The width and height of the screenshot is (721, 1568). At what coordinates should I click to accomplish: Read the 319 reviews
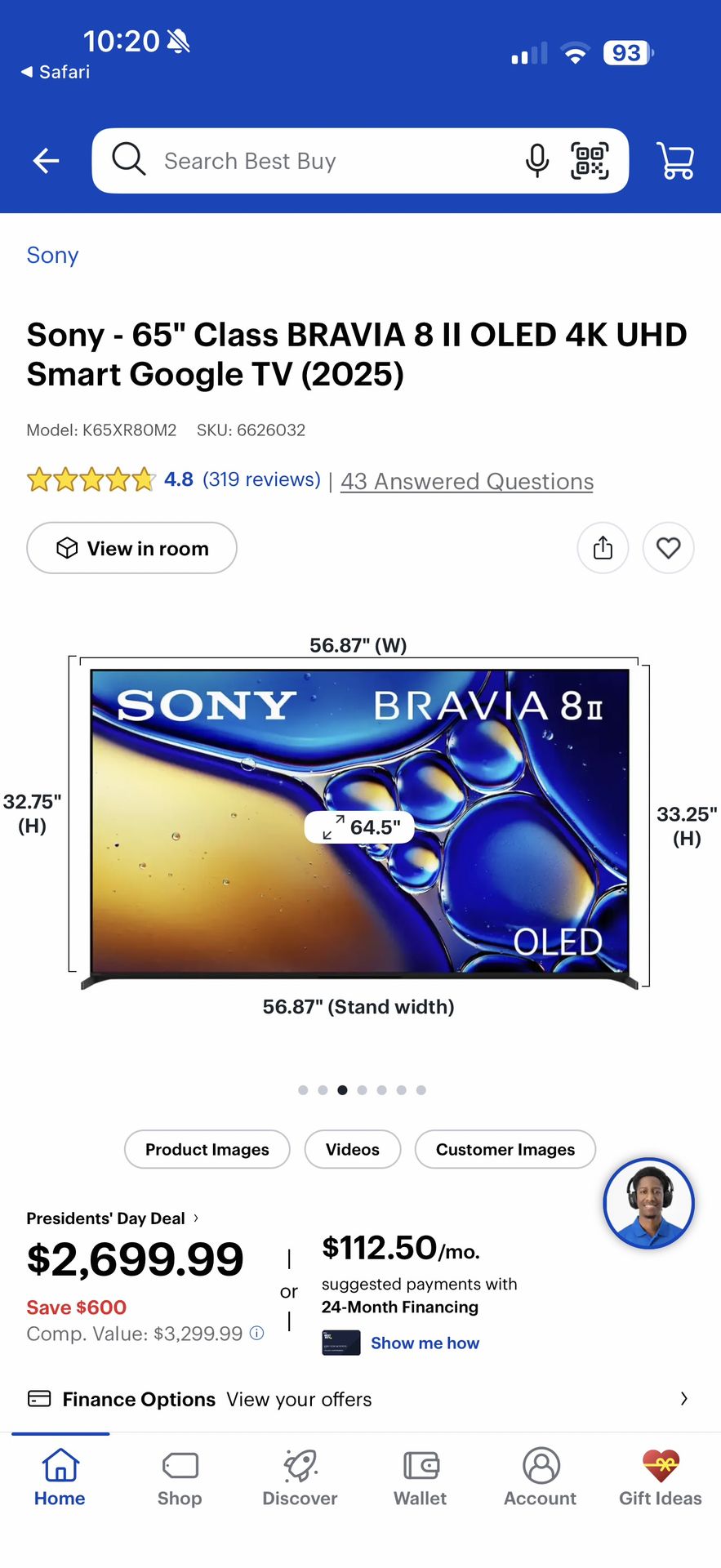[x=261, y=479]
